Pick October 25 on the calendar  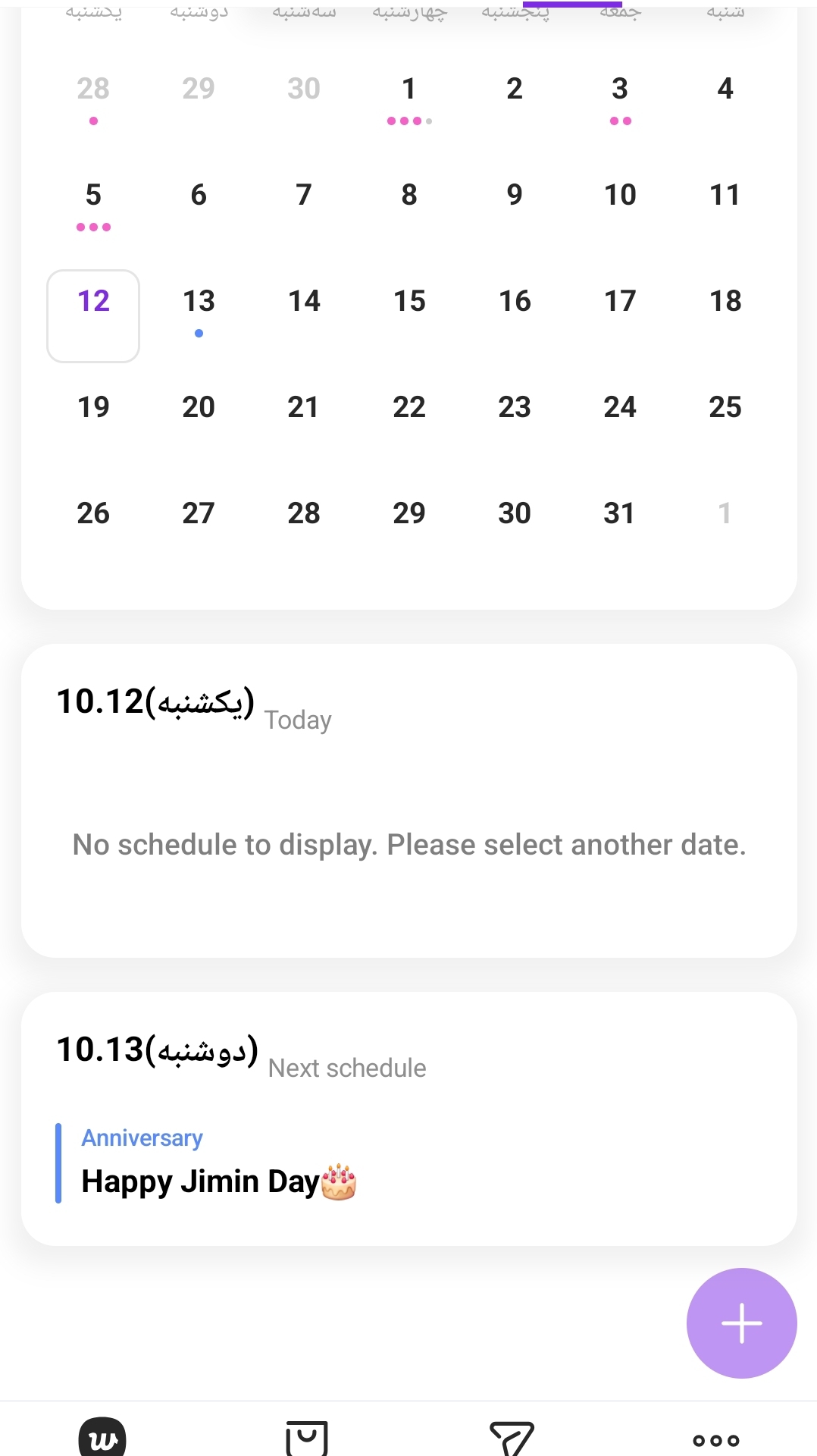(725, 408)
